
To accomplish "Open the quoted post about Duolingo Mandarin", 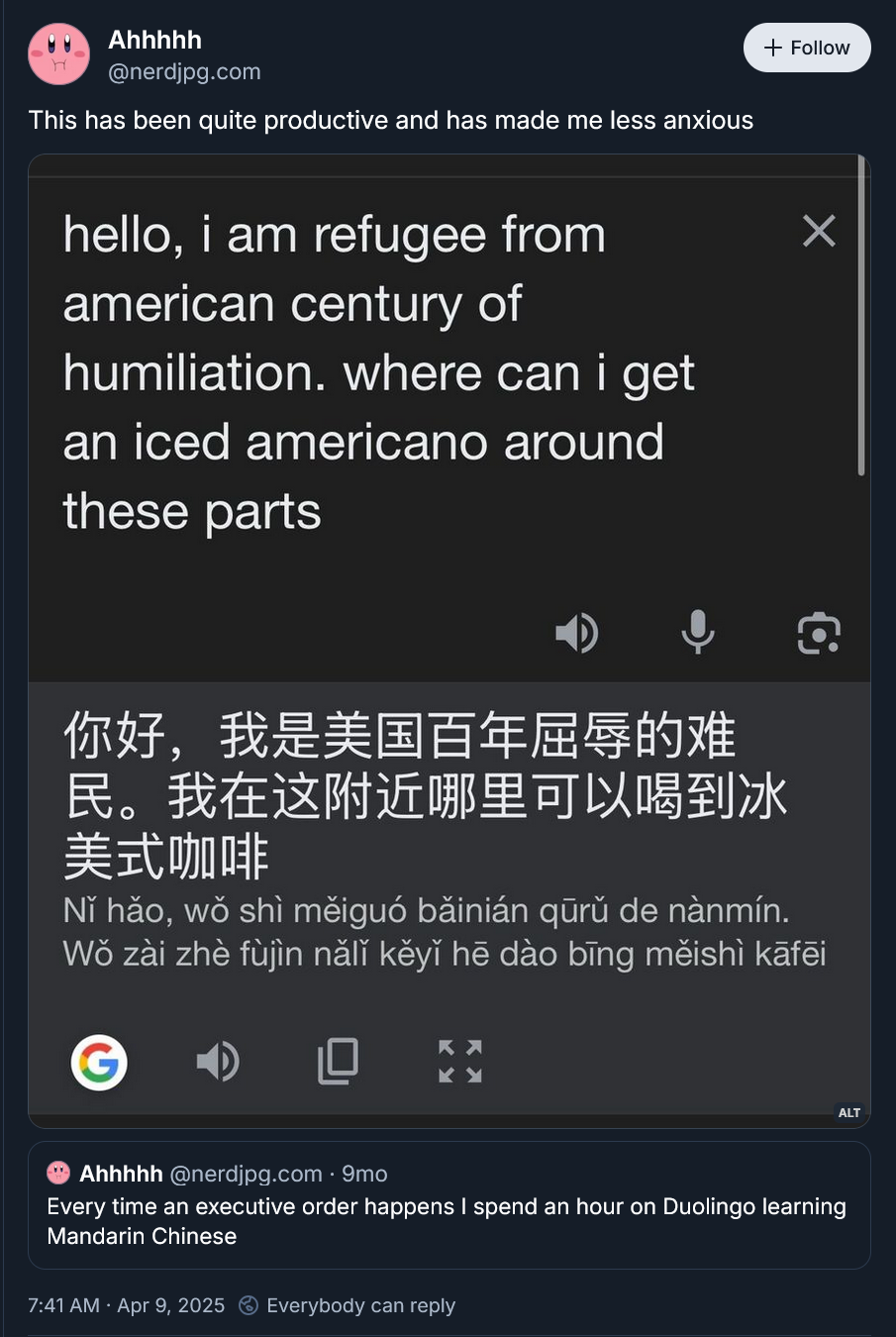I will 449,1205.
